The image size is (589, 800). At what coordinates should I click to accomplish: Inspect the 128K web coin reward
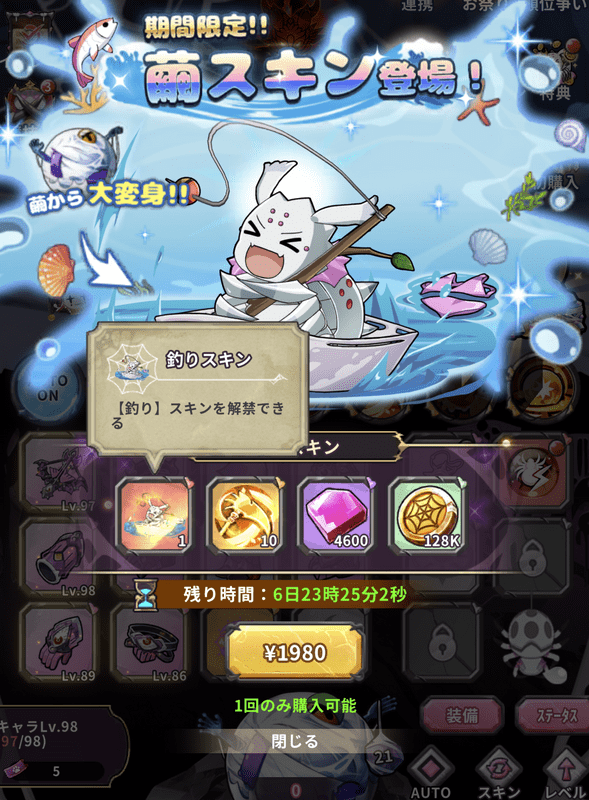427,514
